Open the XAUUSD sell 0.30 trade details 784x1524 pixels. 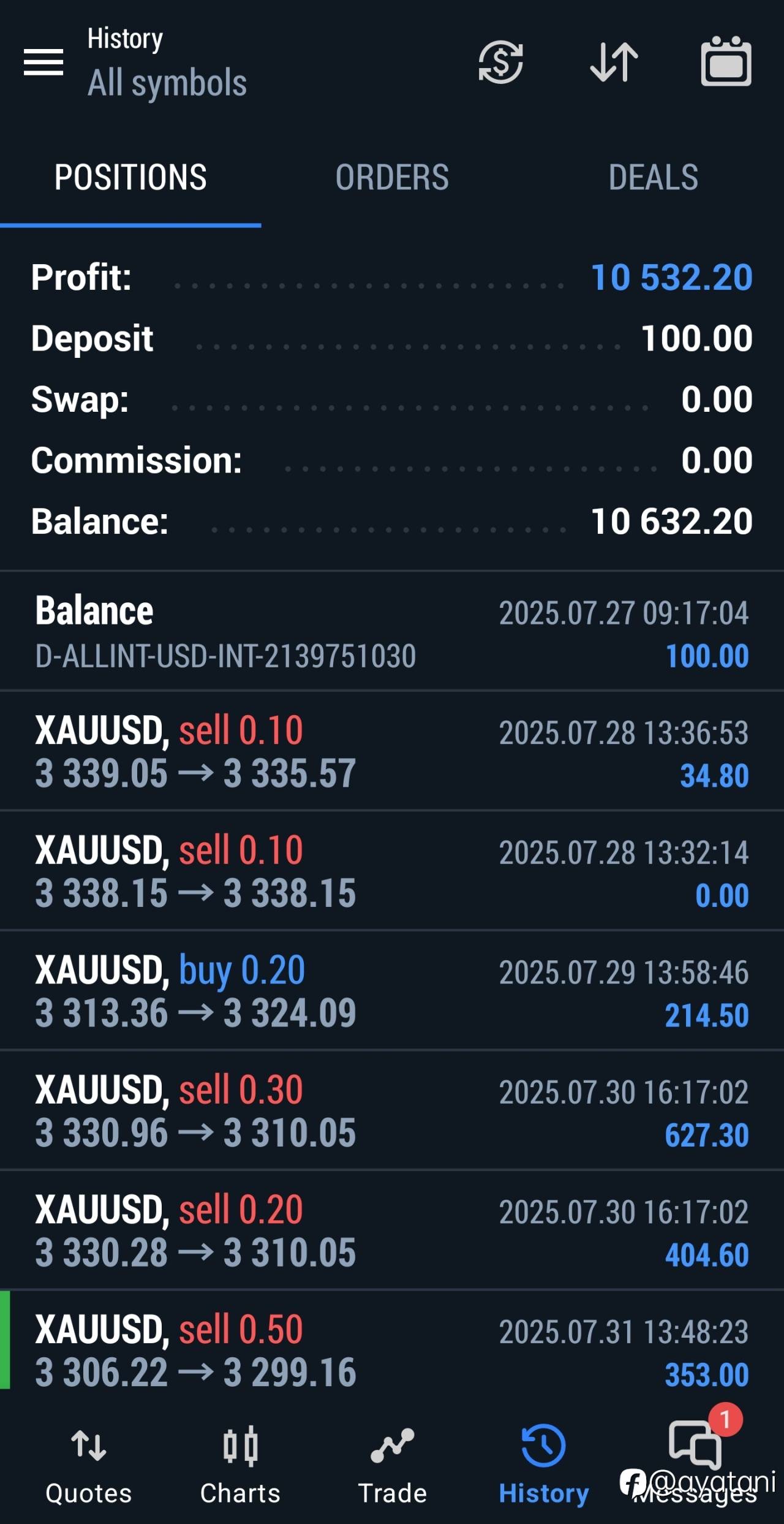pyautogui.click(x=392, y=1110)
